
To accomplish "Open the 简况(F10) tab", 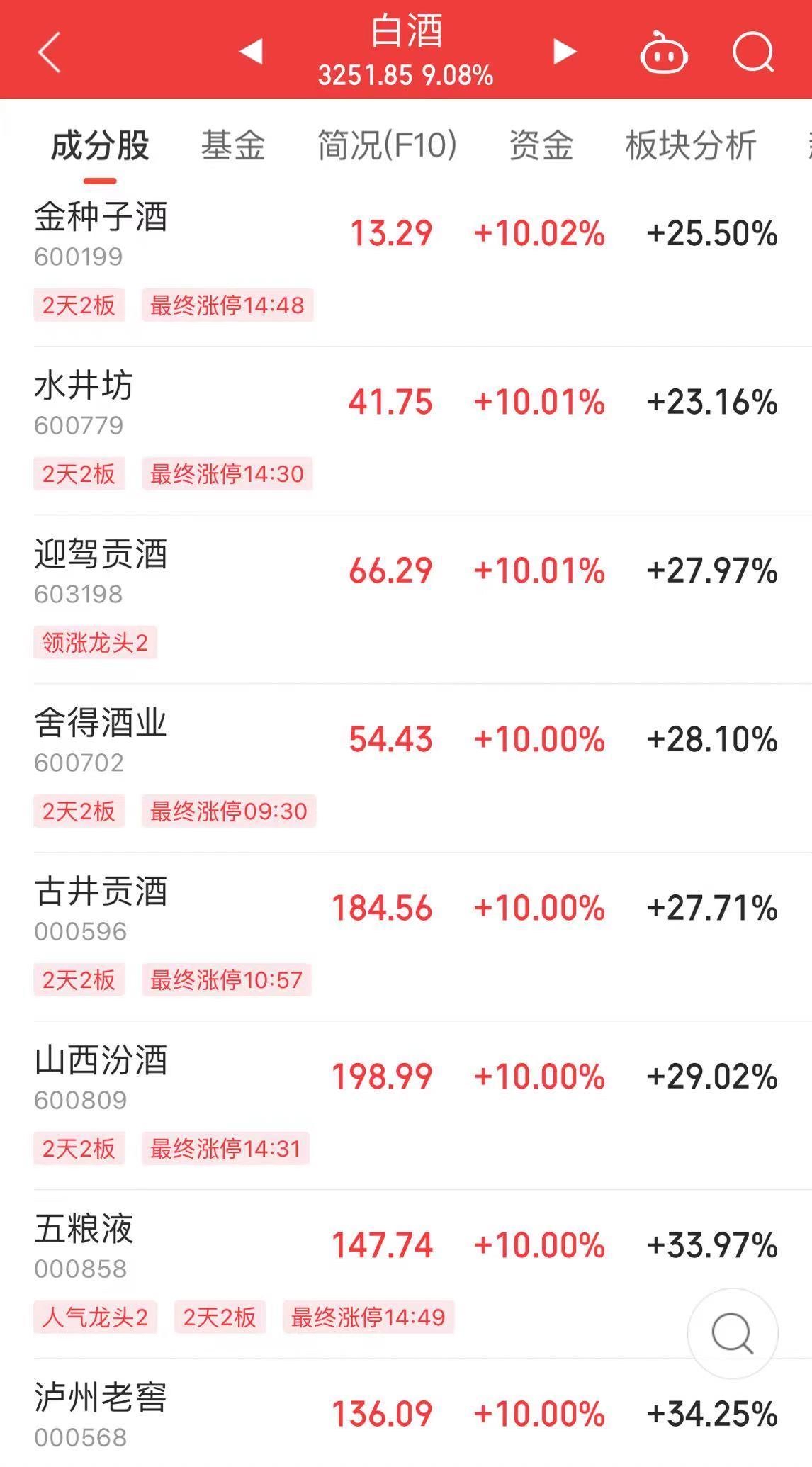I will 386,145.
